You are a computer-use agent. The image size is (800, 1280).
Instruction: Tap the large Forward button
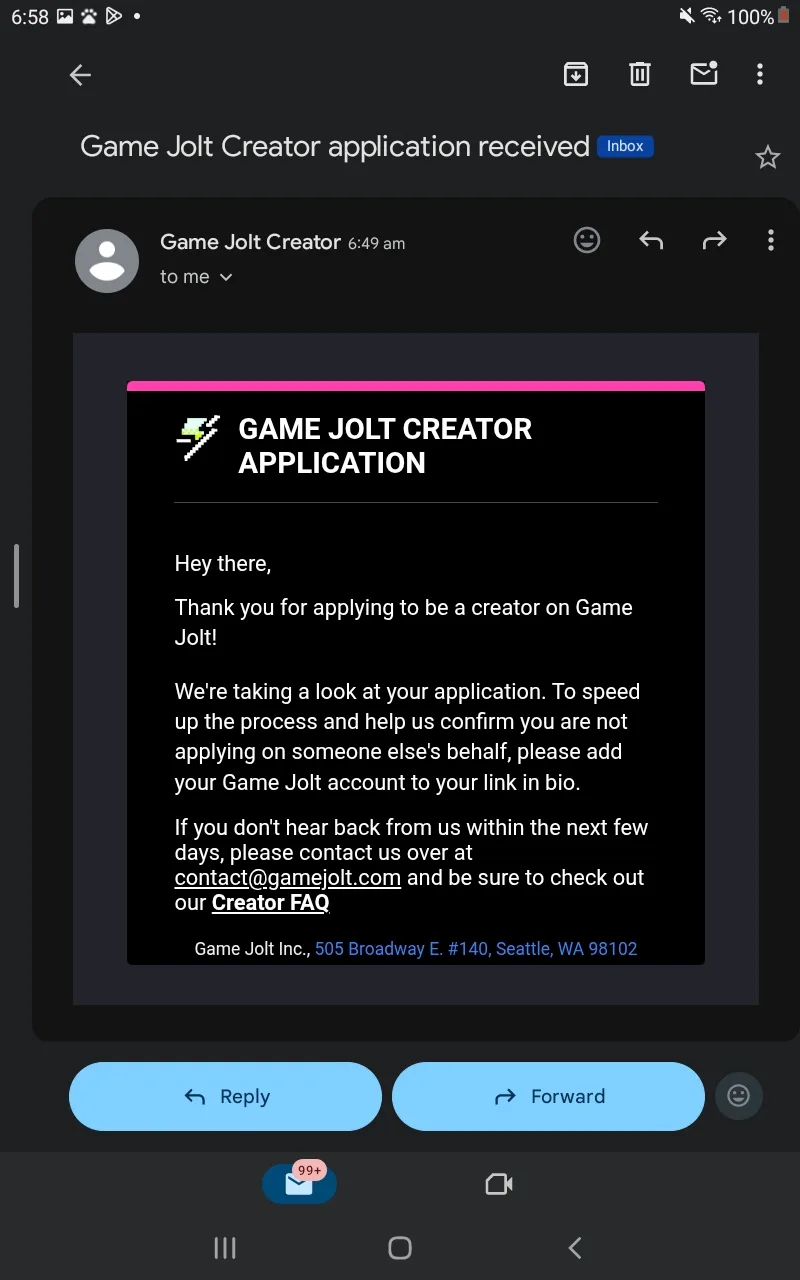coord(548,1096)
